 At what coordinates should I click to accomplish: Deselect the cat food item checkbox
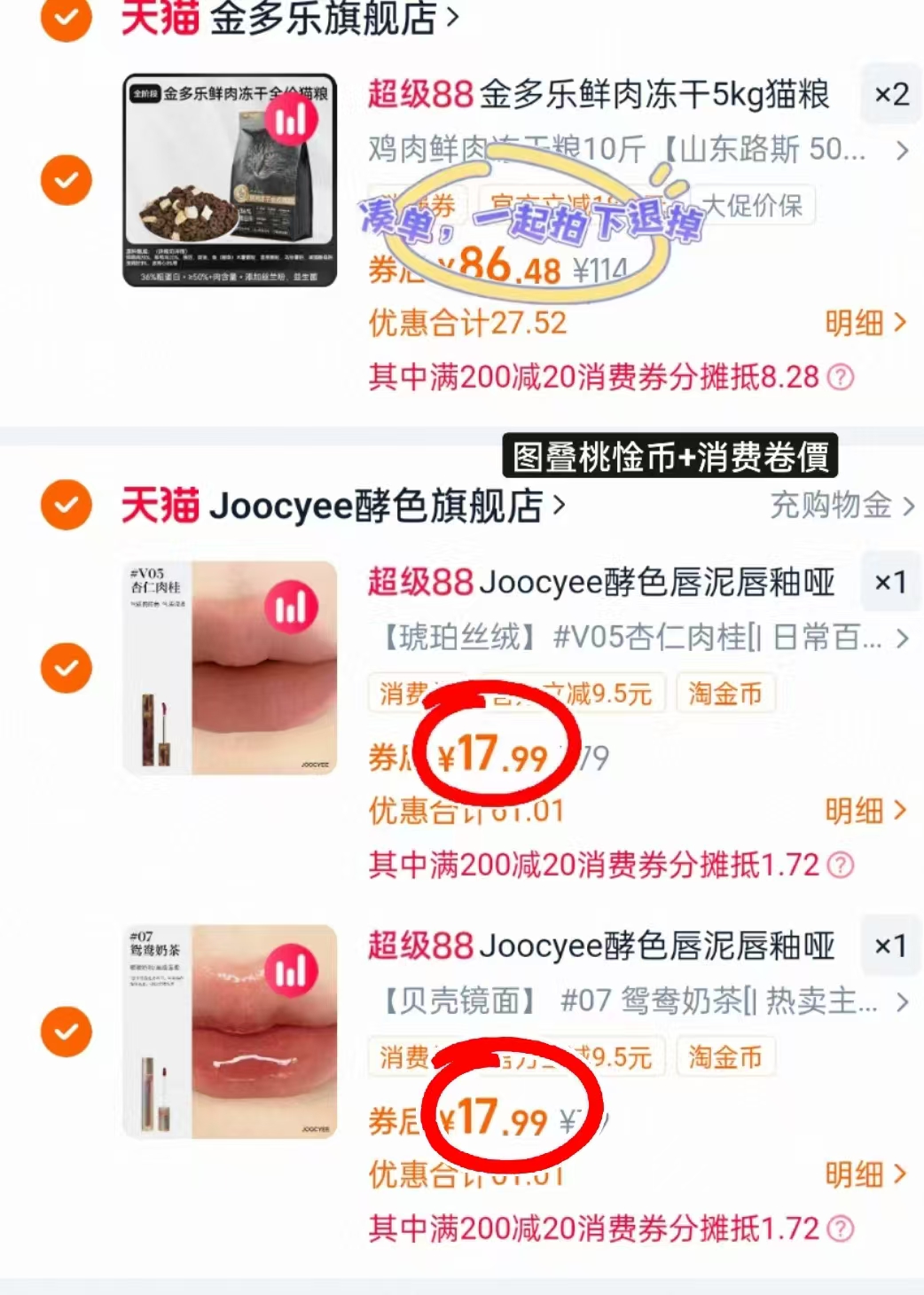pyautogui.click(x=66, y=180)
